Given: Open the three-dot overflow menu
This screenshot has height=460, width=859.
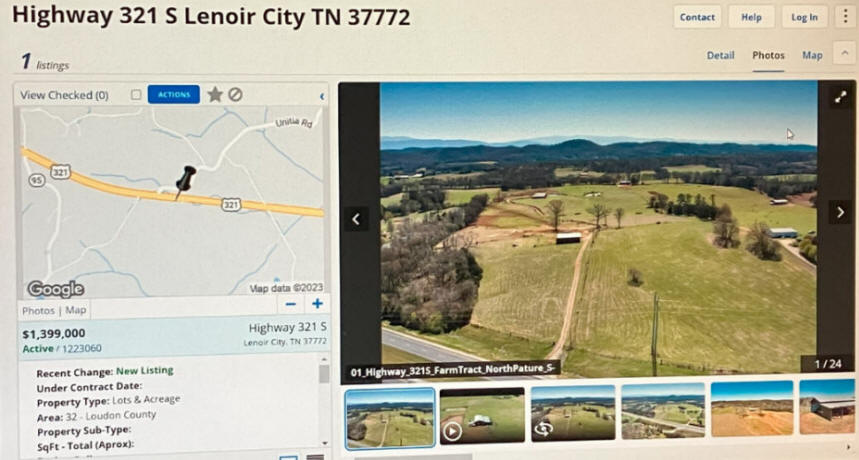Looking at the screenshot, I should coord(842,17).
